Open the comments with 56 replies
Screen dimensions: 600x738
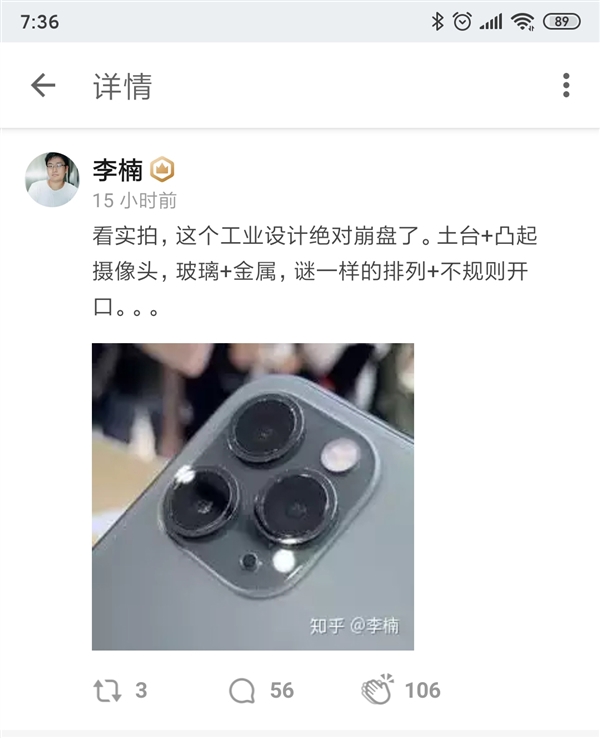(x=243, y=690)
